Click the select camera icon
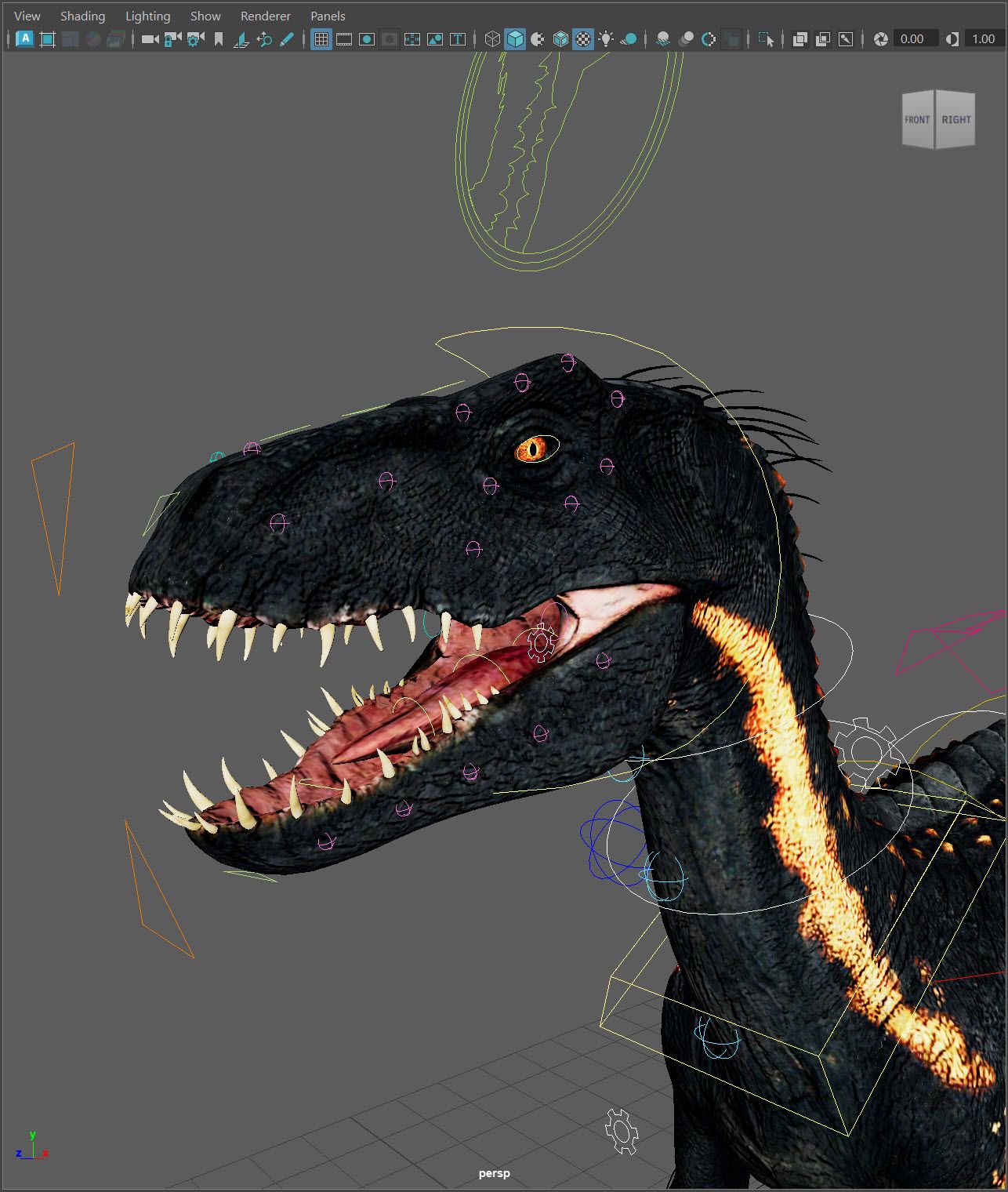 (x=150, y=38)
